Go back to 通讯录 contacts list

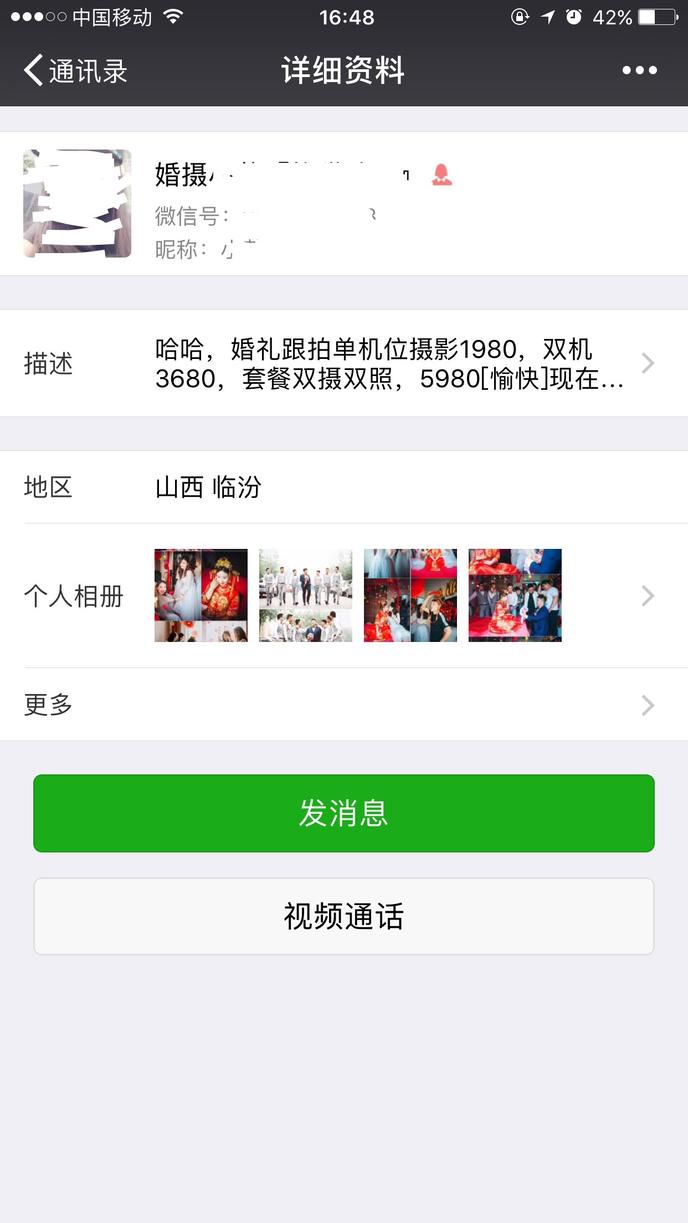click(x=75, y=71)
